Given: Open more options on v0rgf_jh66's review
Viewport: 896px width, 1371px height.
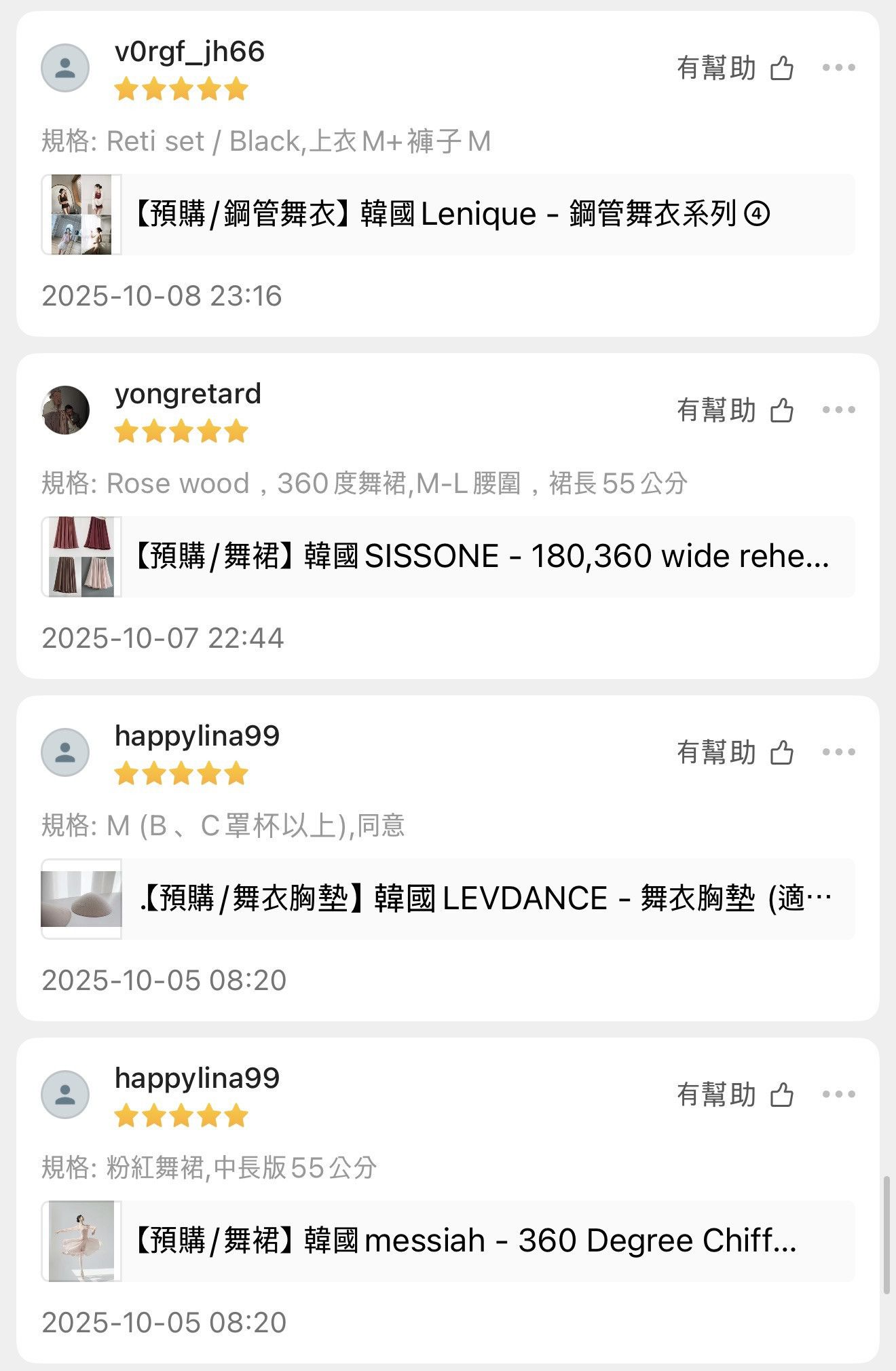Looking at the screenshot, I should tap(838, 68).
